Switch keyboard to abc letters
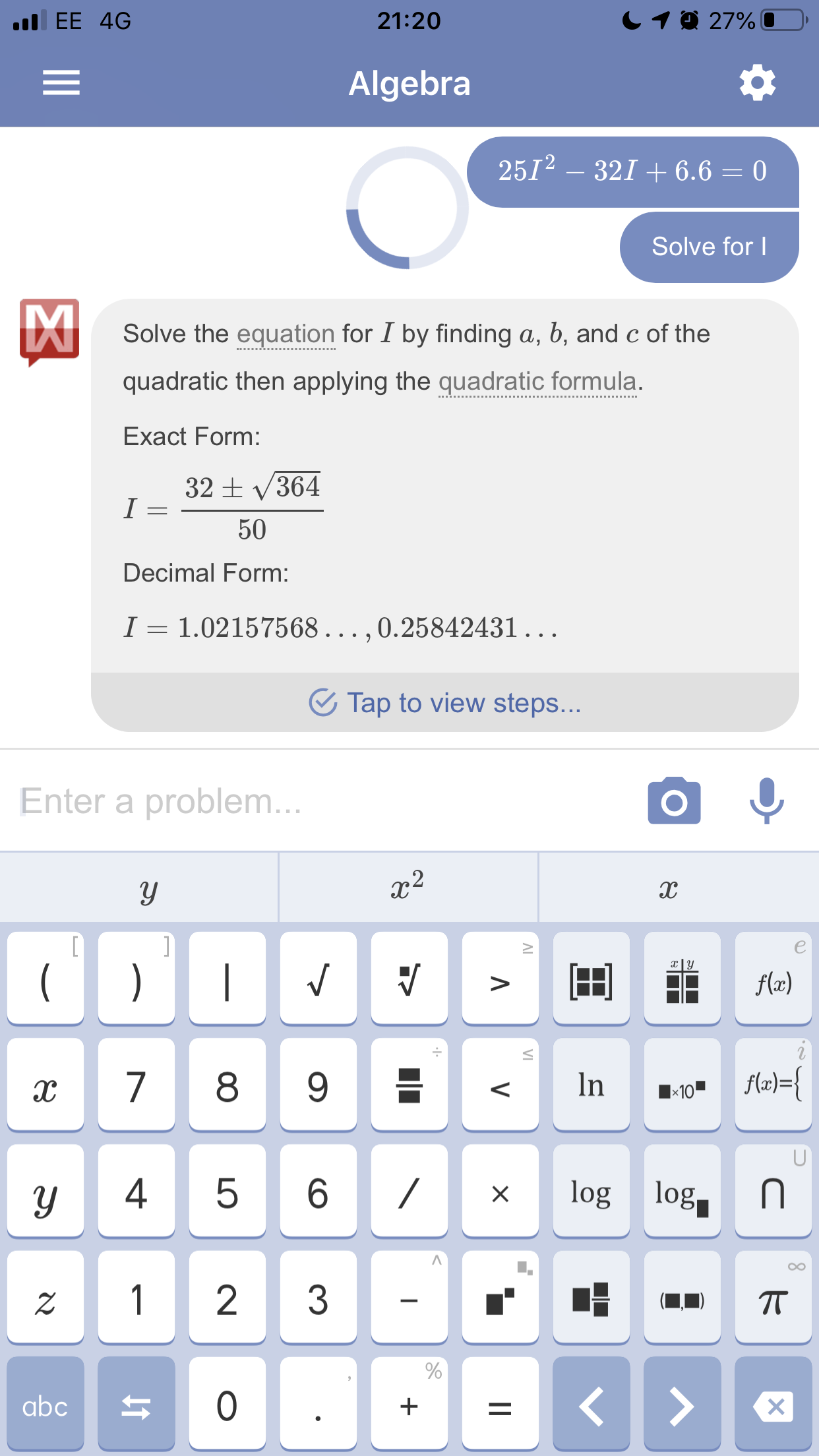This screenshot has height=1456, width=819. click(x=45, y=1405)
